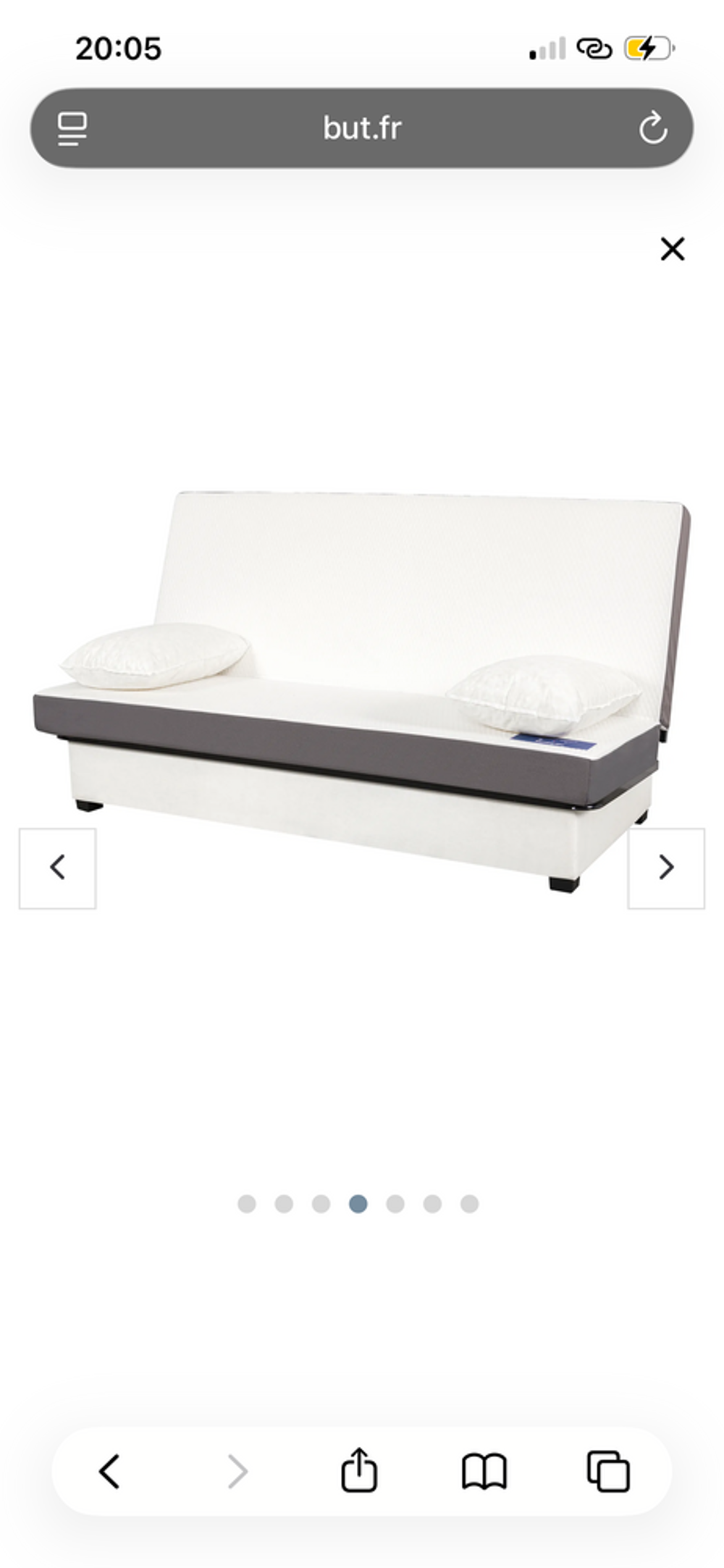Share this page

[359, 1470]
